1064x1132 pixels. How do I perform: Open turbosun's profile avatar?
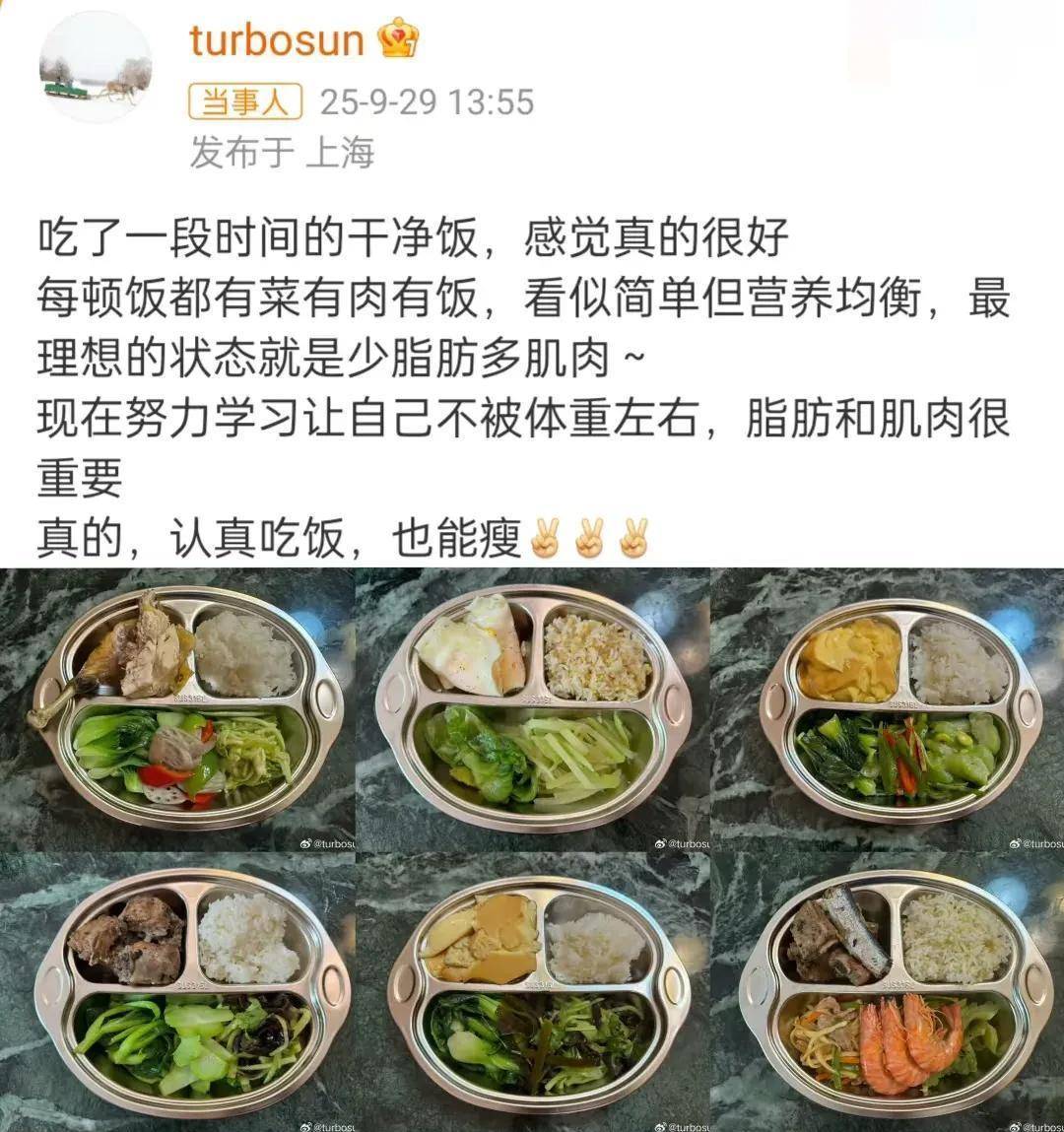point(96,68)
